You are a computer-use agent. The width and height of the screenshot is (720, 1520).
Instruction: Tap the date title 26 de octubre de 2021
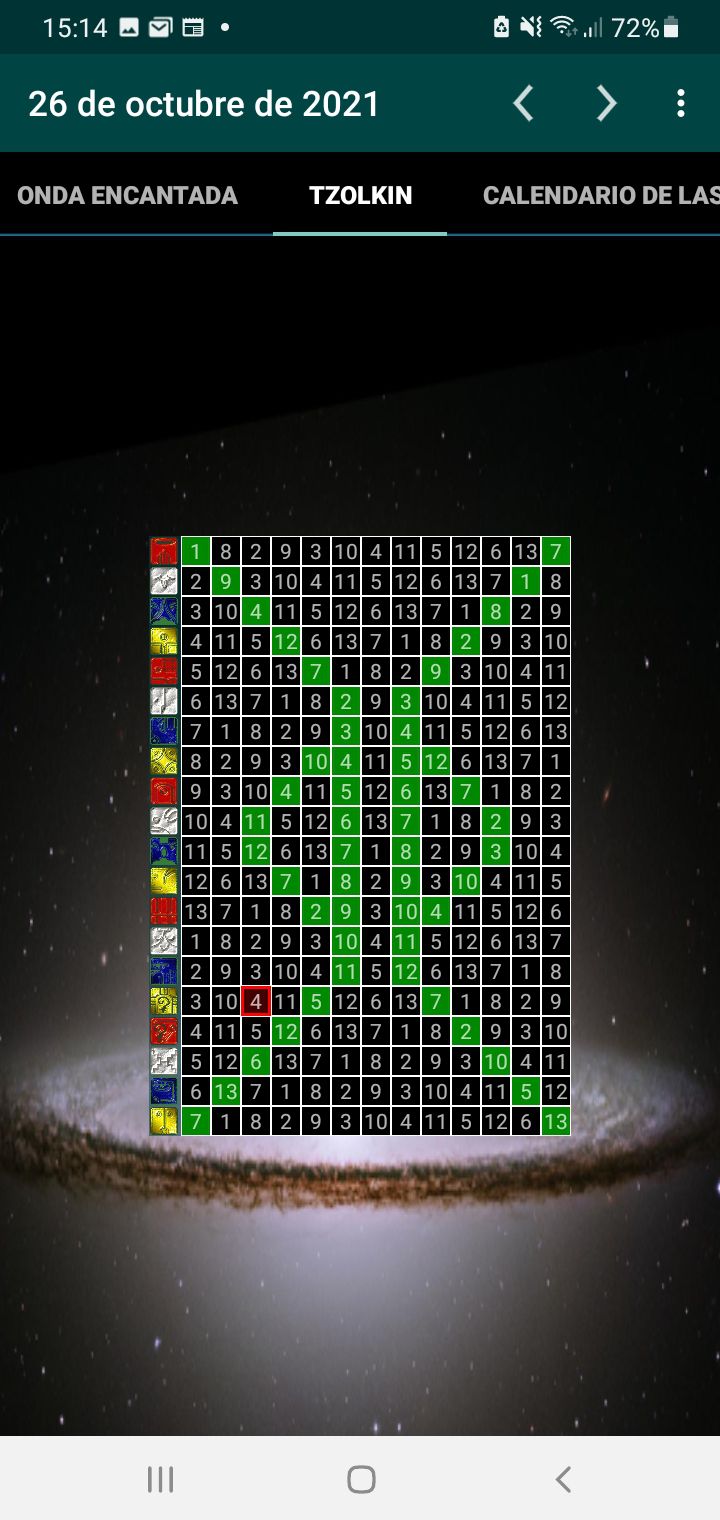click(x=204, y=104)
